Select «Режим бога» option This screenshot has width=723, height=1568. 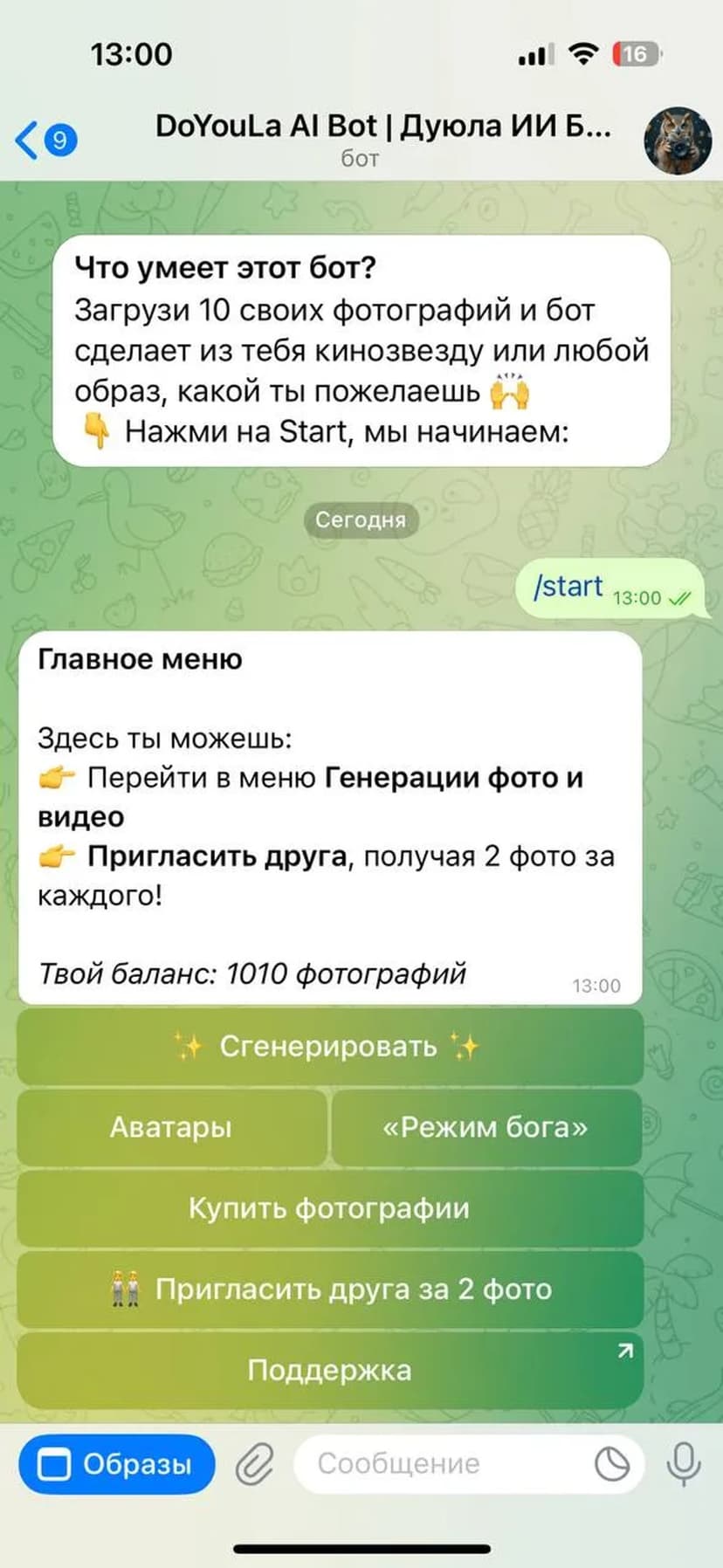click(485, 1127)
